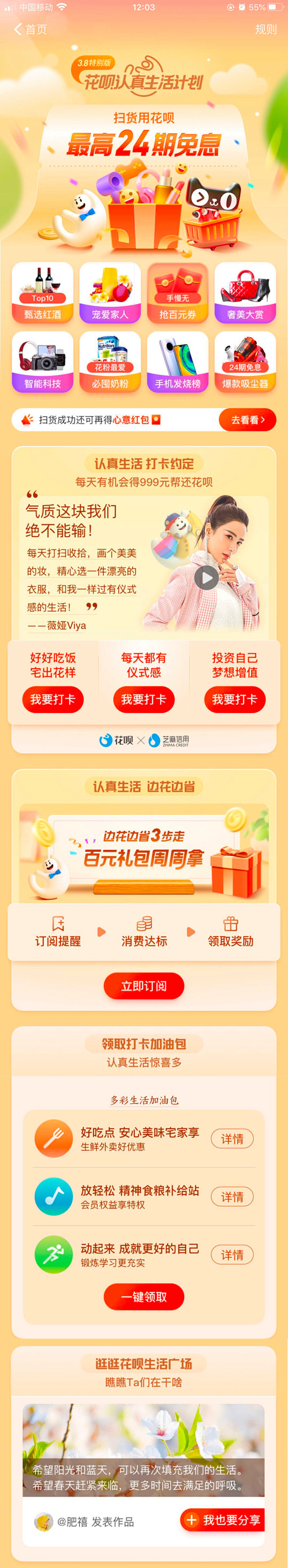Open the 甄选红酒 tile
The image size is (288, 1568).
(x=42, y=293)
